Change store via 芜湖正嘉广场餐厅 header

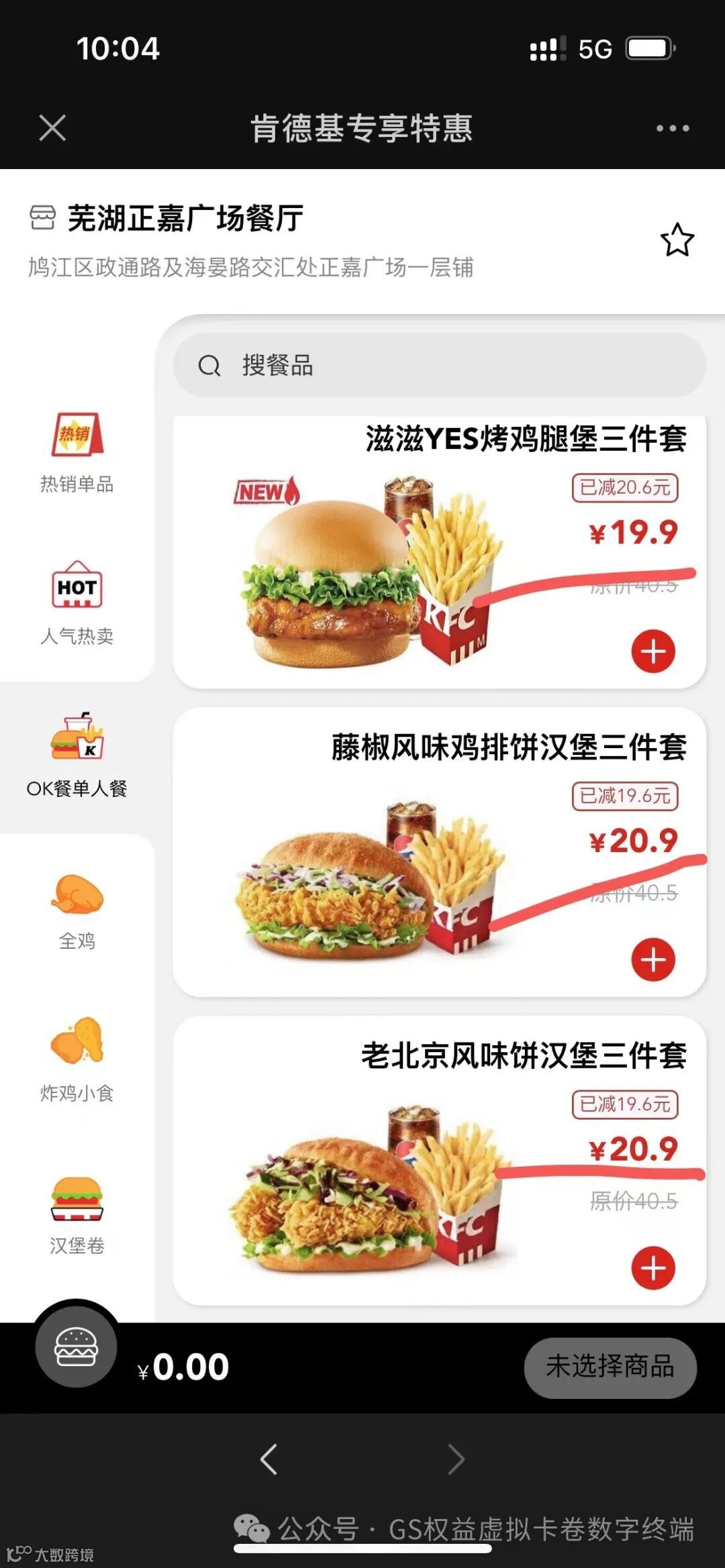point(185,219)
